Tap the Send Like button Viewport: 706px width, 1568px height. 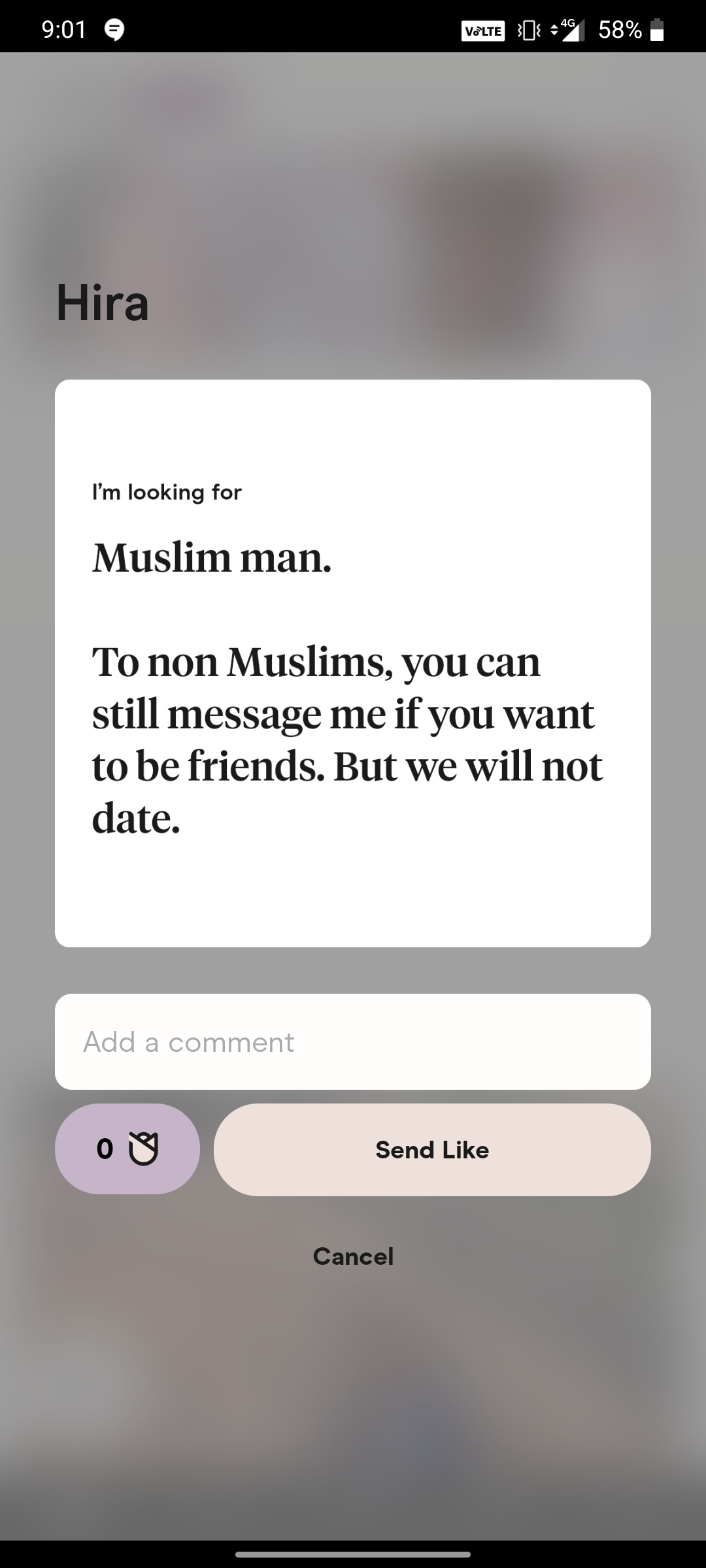tap(431, 1150)
